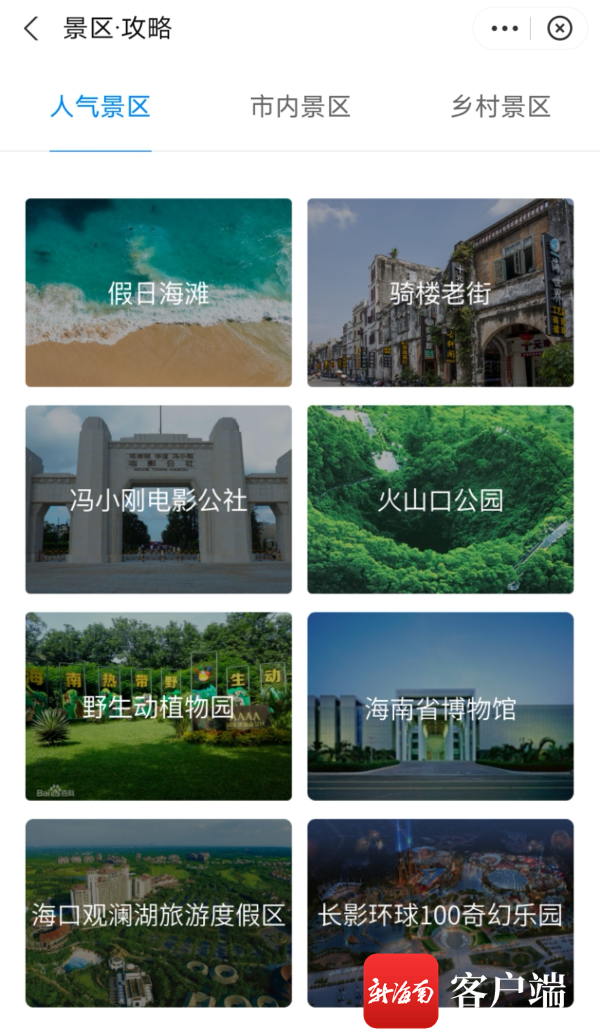This screenshot has height=1035, width=600.
Task: Open the 骑楼老街 scenic spot card
Action: coord(440,292)
